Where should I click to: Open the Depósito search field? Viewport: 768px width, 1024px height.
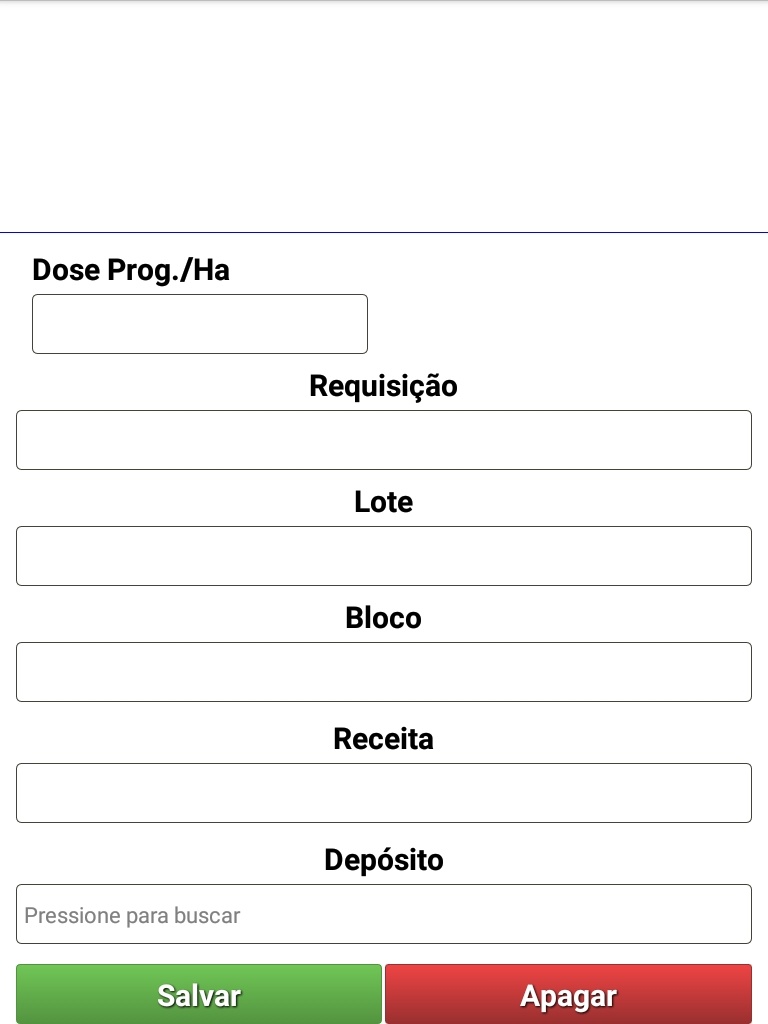384,914
